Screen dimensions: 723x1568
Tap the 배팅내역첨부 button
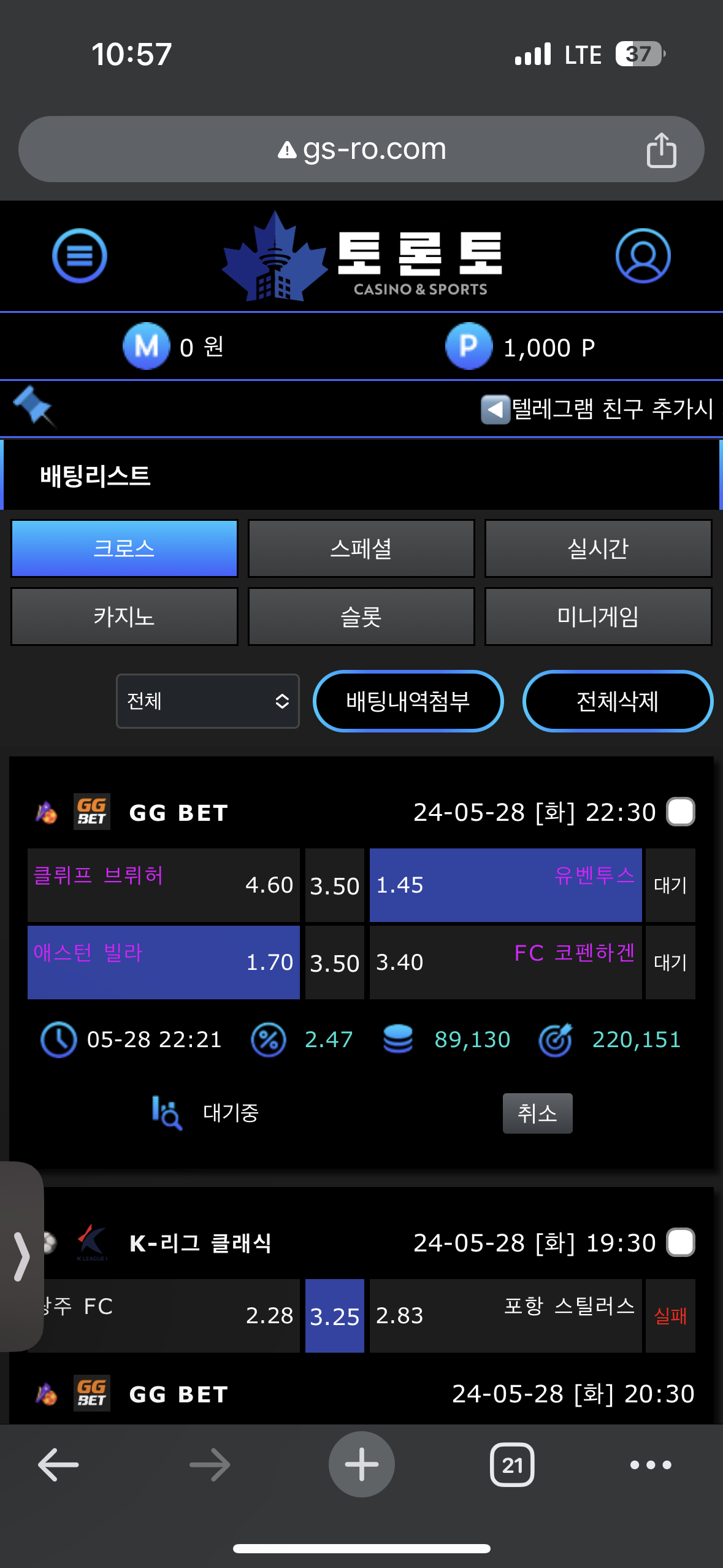pyautogui.click(x=408, y=701)
